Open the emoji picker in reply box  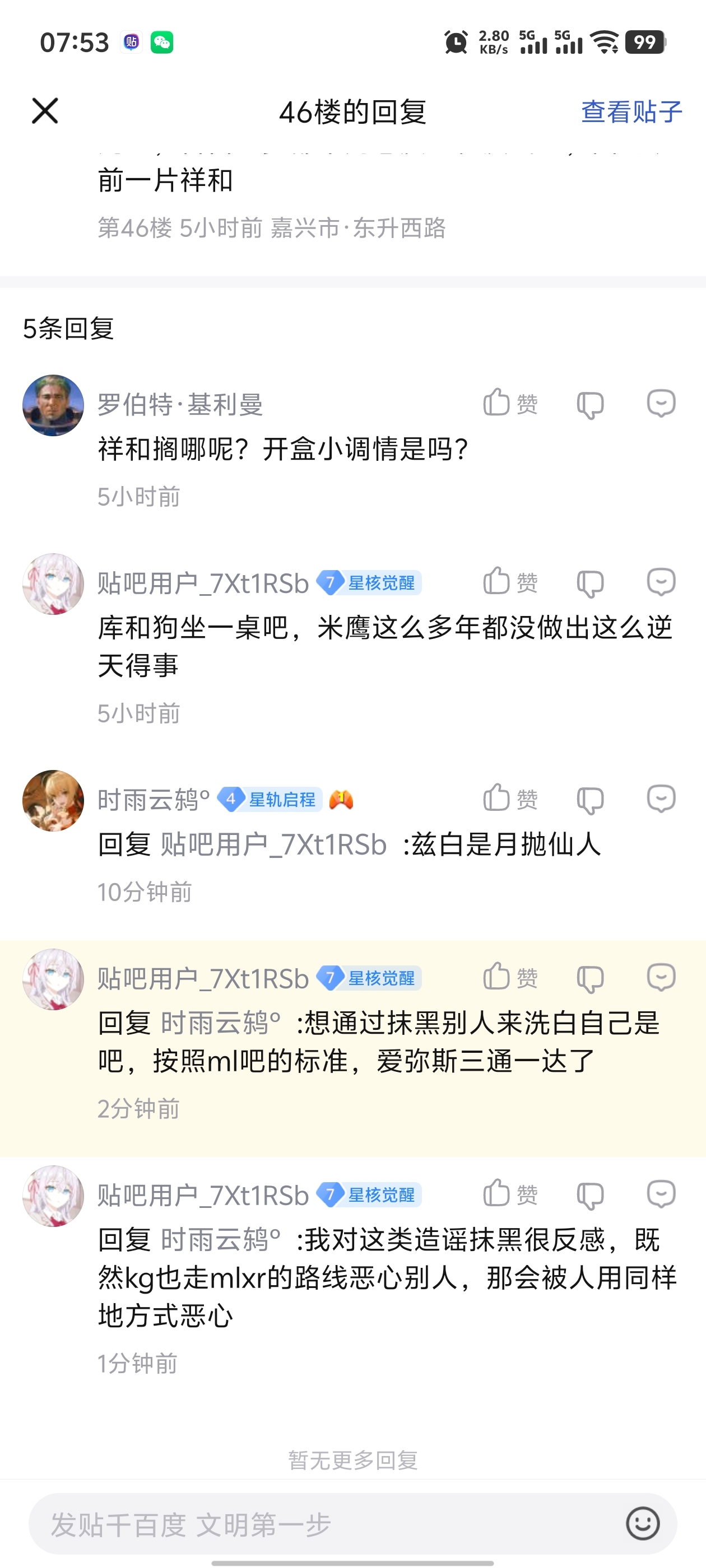pyautogui.click(x=643, y=1524)
